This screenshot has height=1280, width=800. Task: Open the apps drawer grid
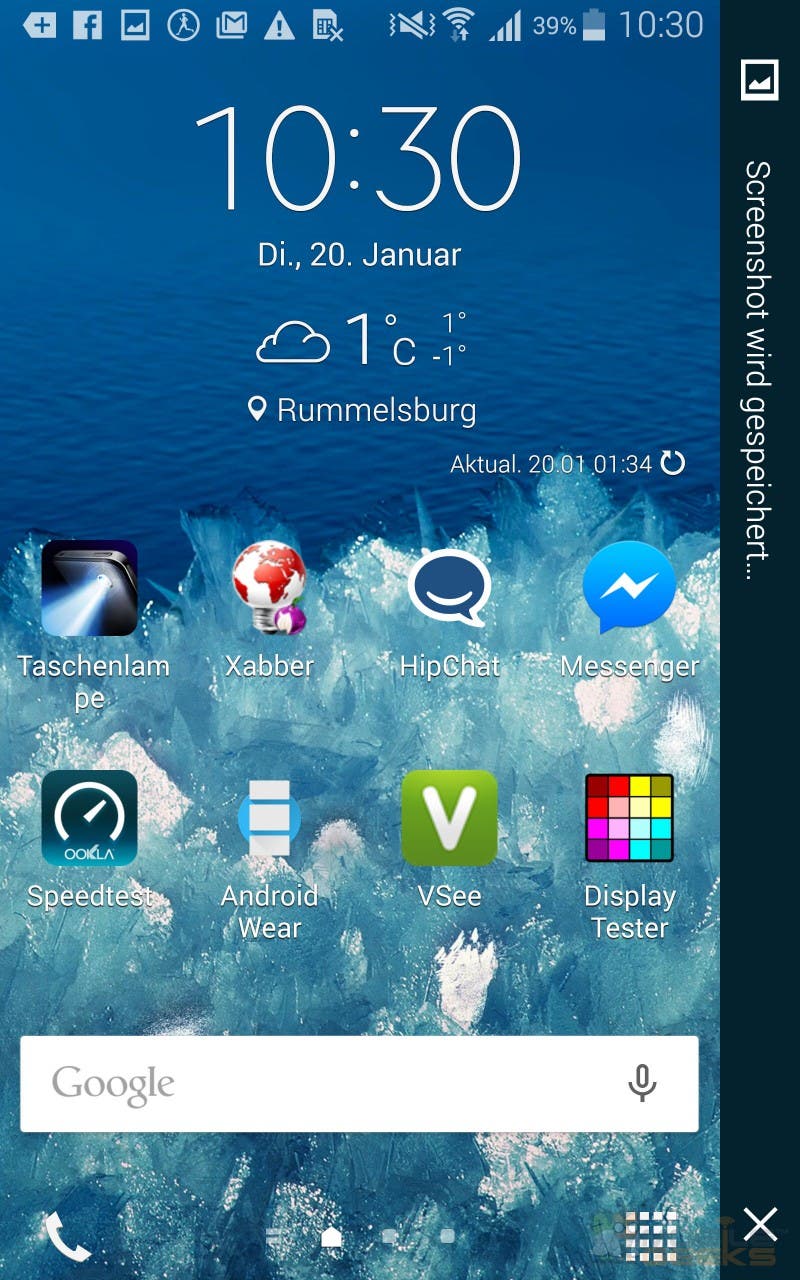click(651, 1236)
